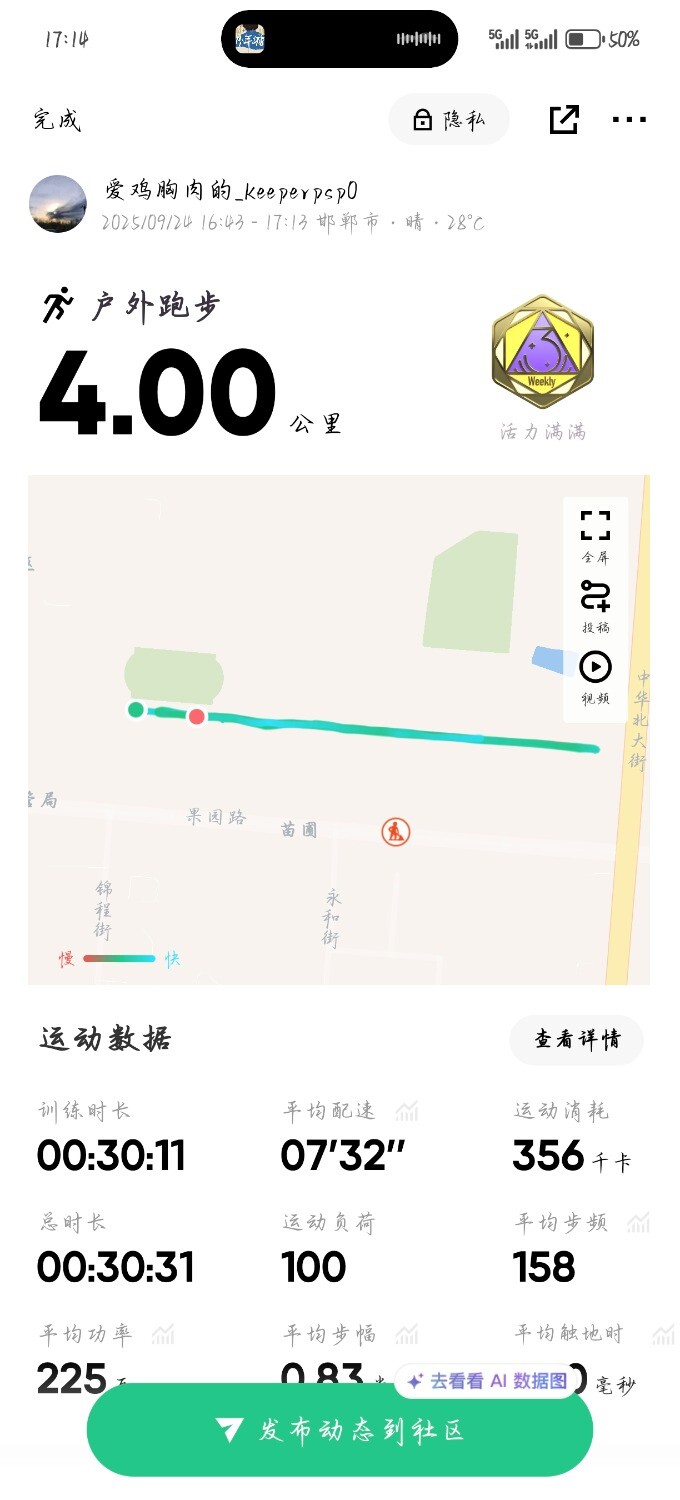Tap 查看详情 for workout data details
This screenshot has width=680, height=1500.
[576, 1040]
